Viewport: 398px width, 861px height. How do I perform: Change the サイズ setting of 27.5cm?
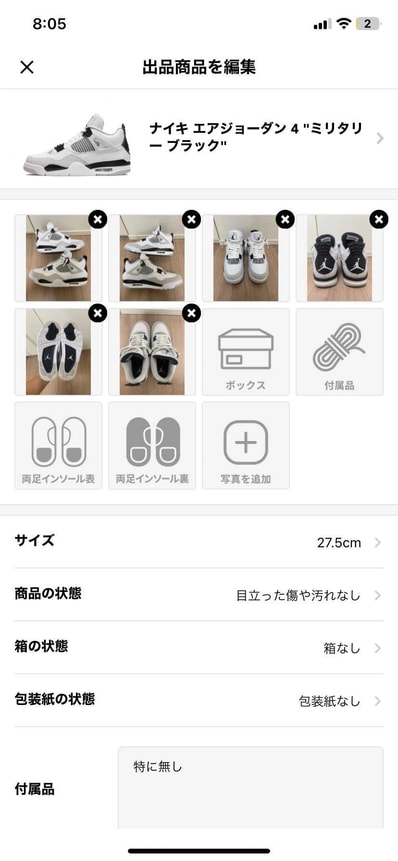tap(199, 543)
